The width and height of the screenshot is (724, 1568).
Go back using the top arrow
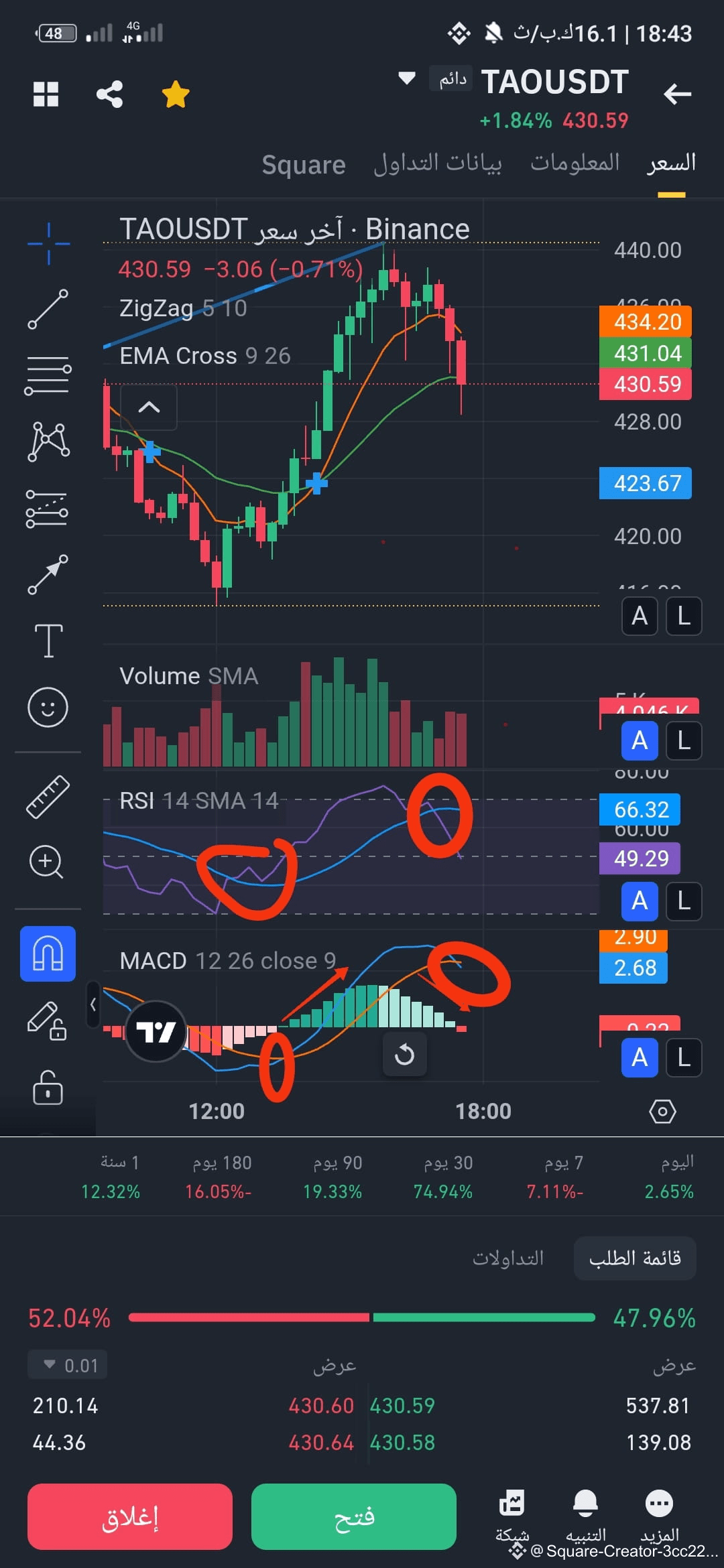point(677,94)
